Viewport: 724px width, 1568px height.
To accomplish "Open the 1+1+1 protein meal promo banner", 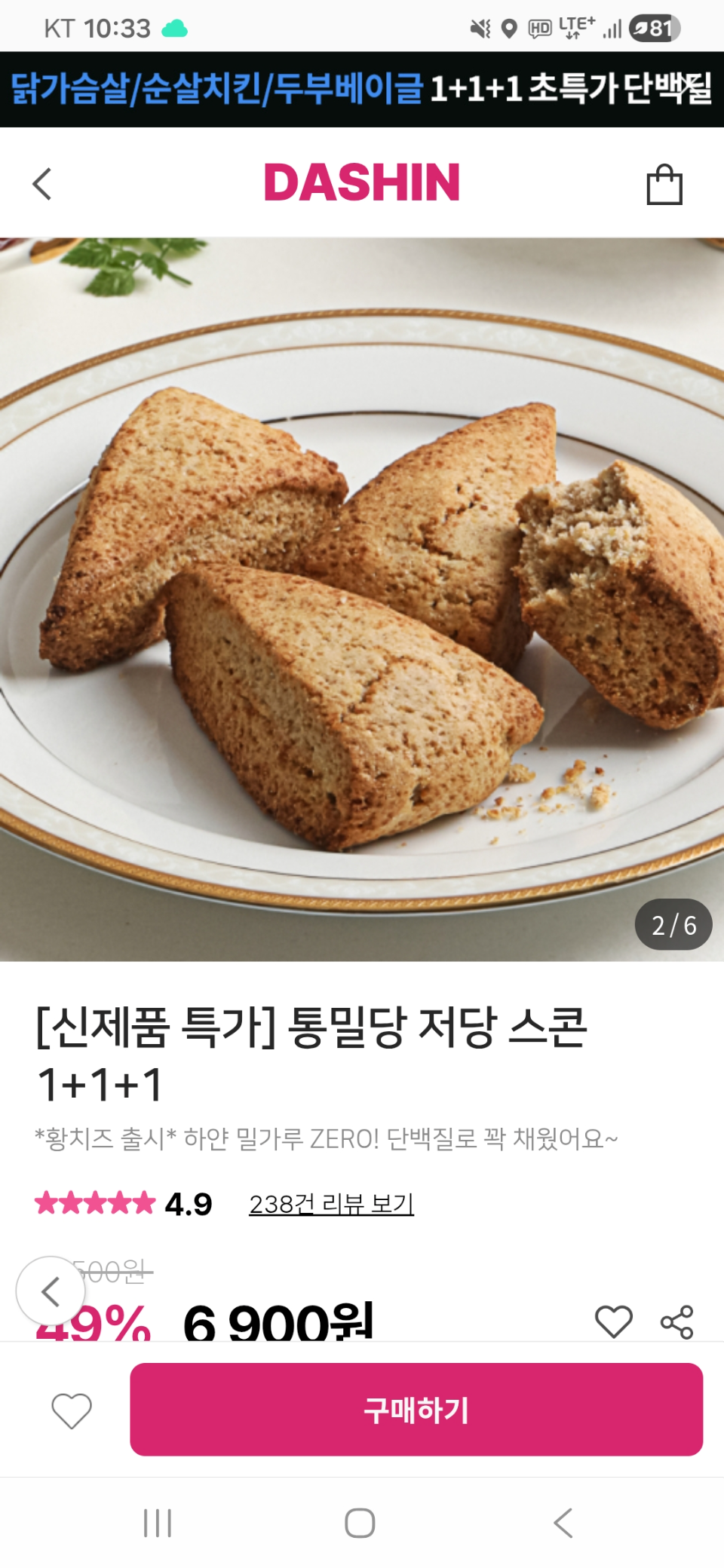I will click(x=362, y=89).
